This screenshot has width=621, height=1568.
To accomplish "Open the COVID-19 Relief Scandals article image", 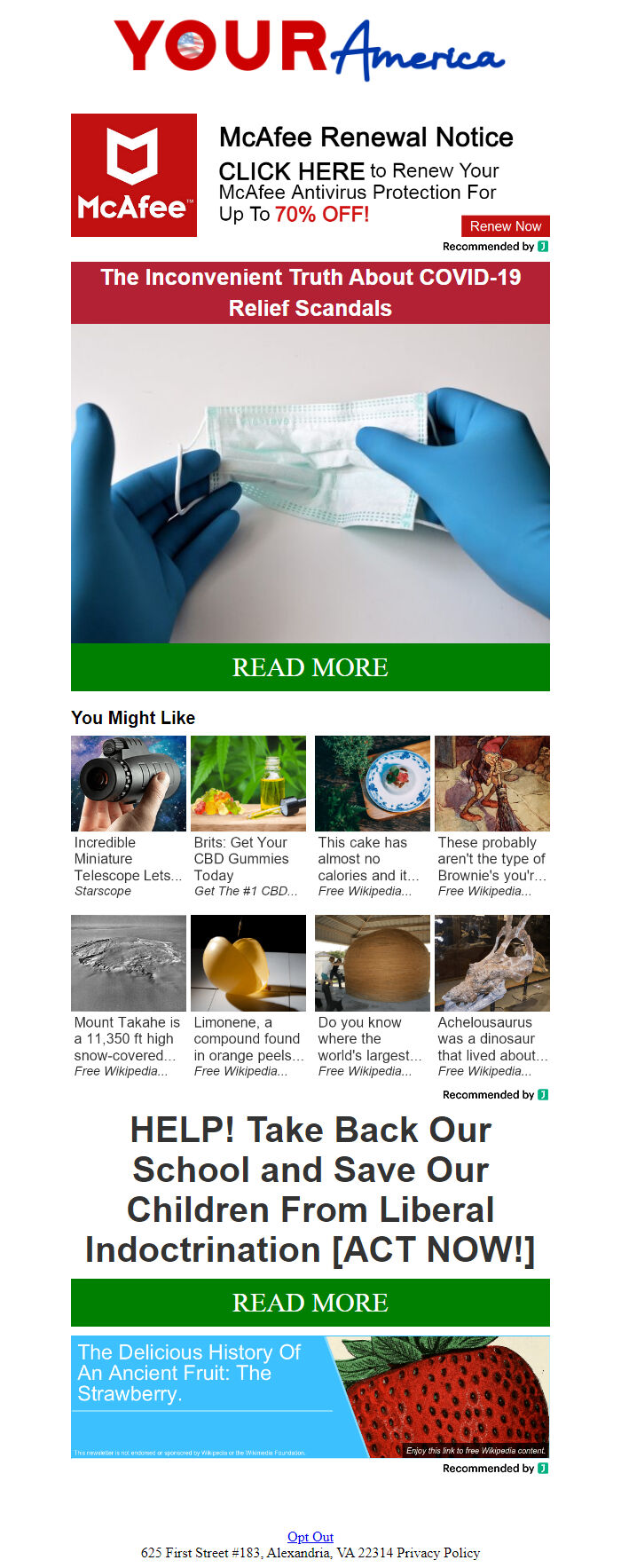I will [x=310, y=484].
